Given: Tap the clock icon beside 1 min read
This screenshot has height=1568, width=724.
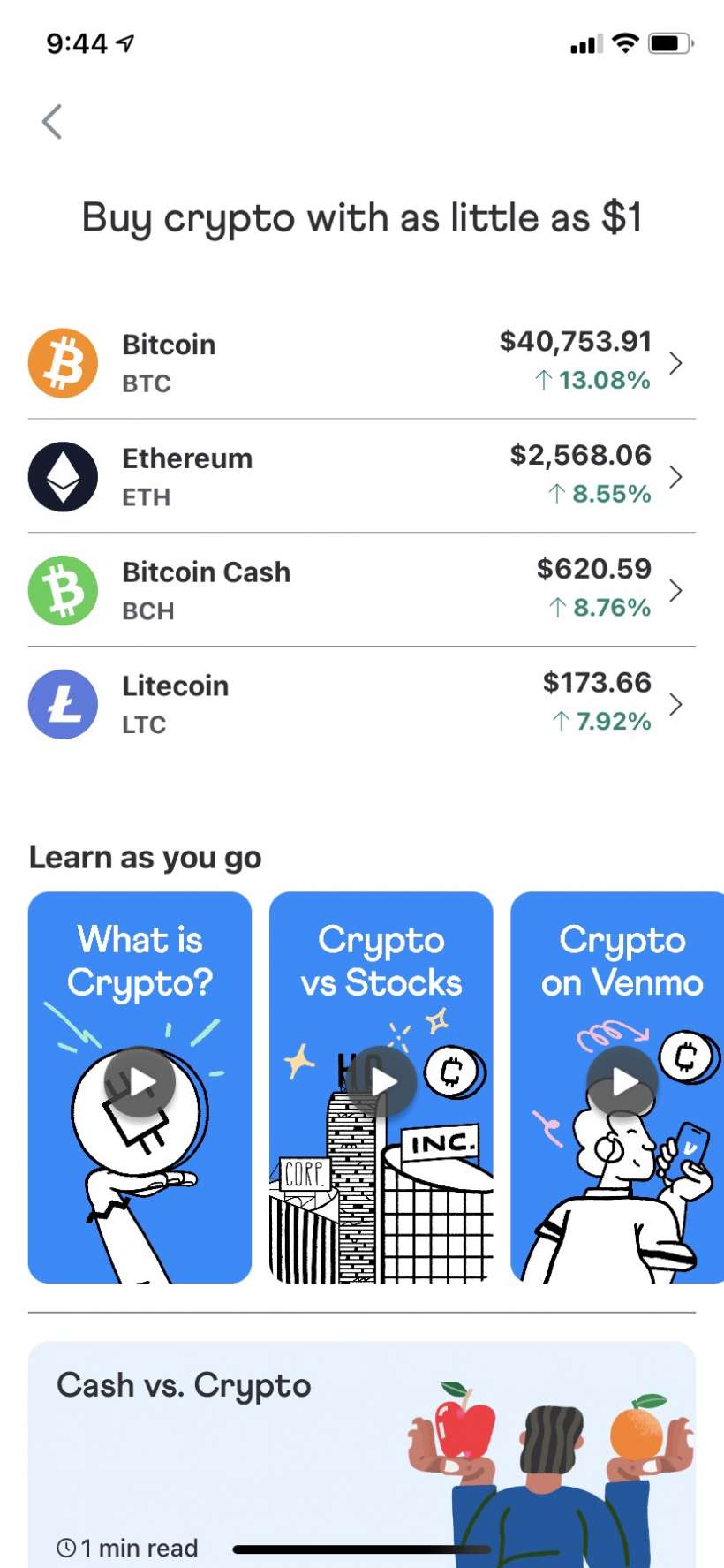Looking at the screenshot, I should pos(64,1548).
